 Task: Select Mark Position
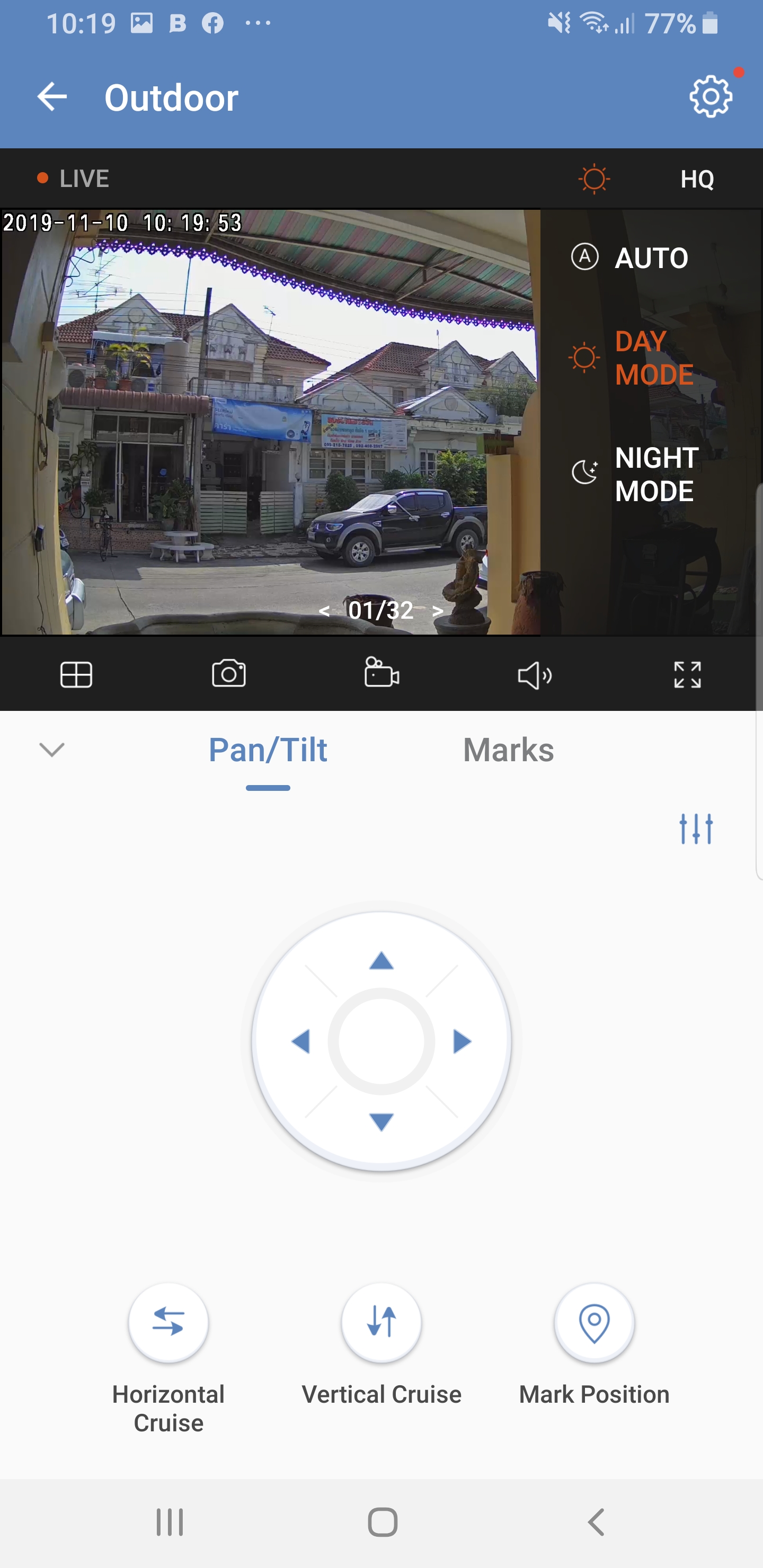tap(594, 1322)
